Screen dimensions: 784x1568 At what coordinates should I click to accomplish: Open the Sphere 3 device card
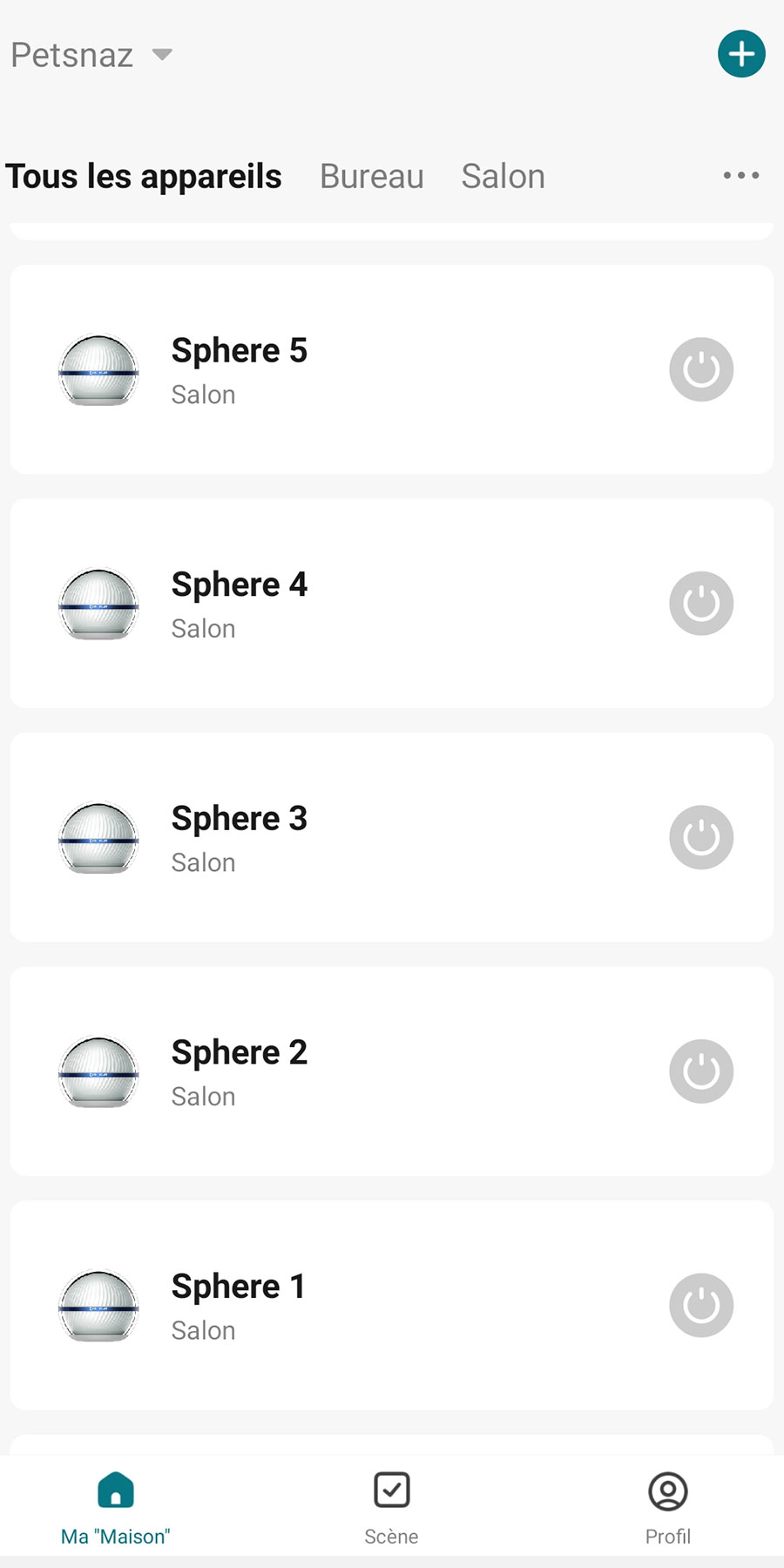[348, 838]
